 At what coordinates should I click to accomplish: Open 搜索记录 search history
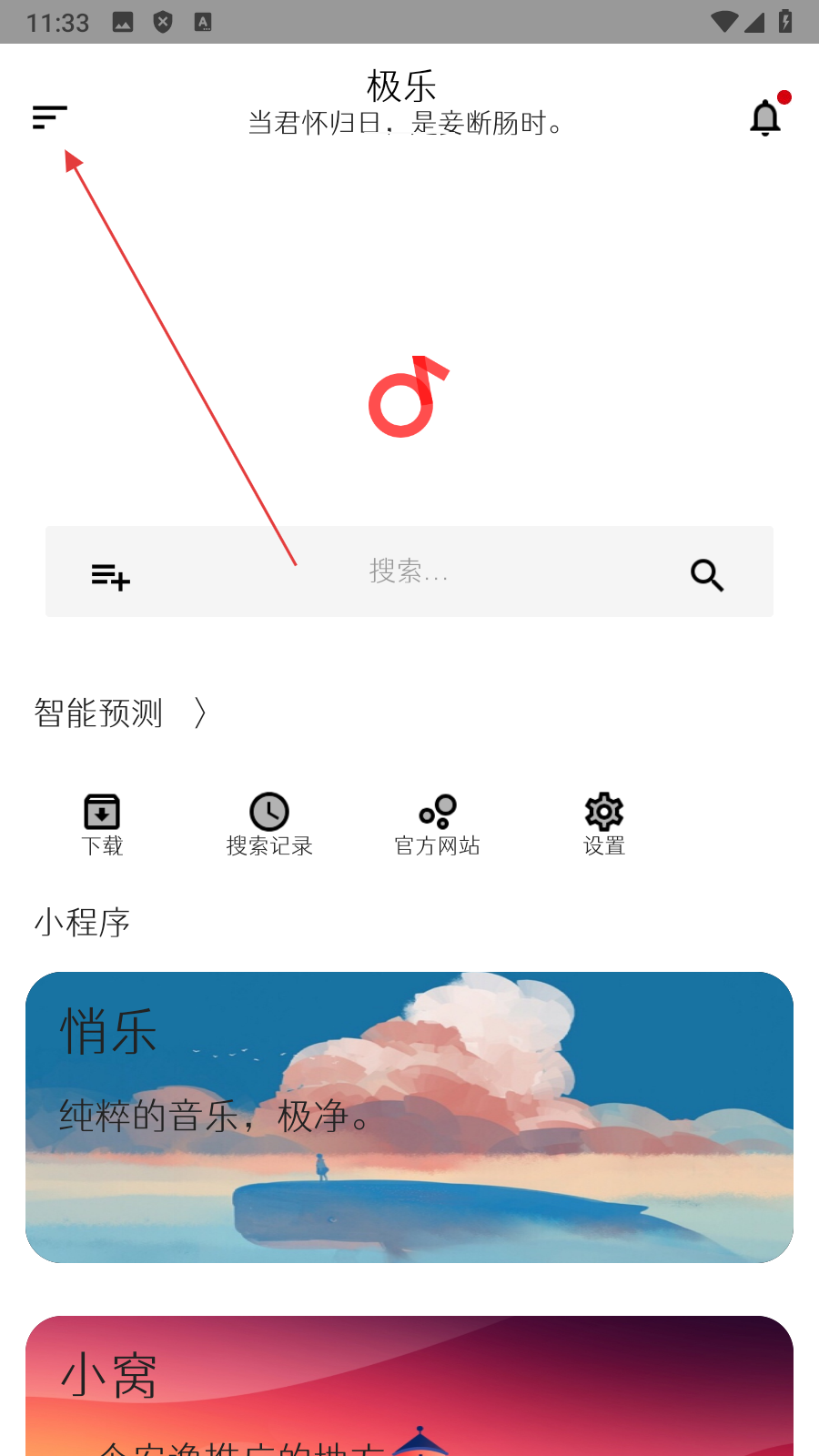tap(269, 824)
